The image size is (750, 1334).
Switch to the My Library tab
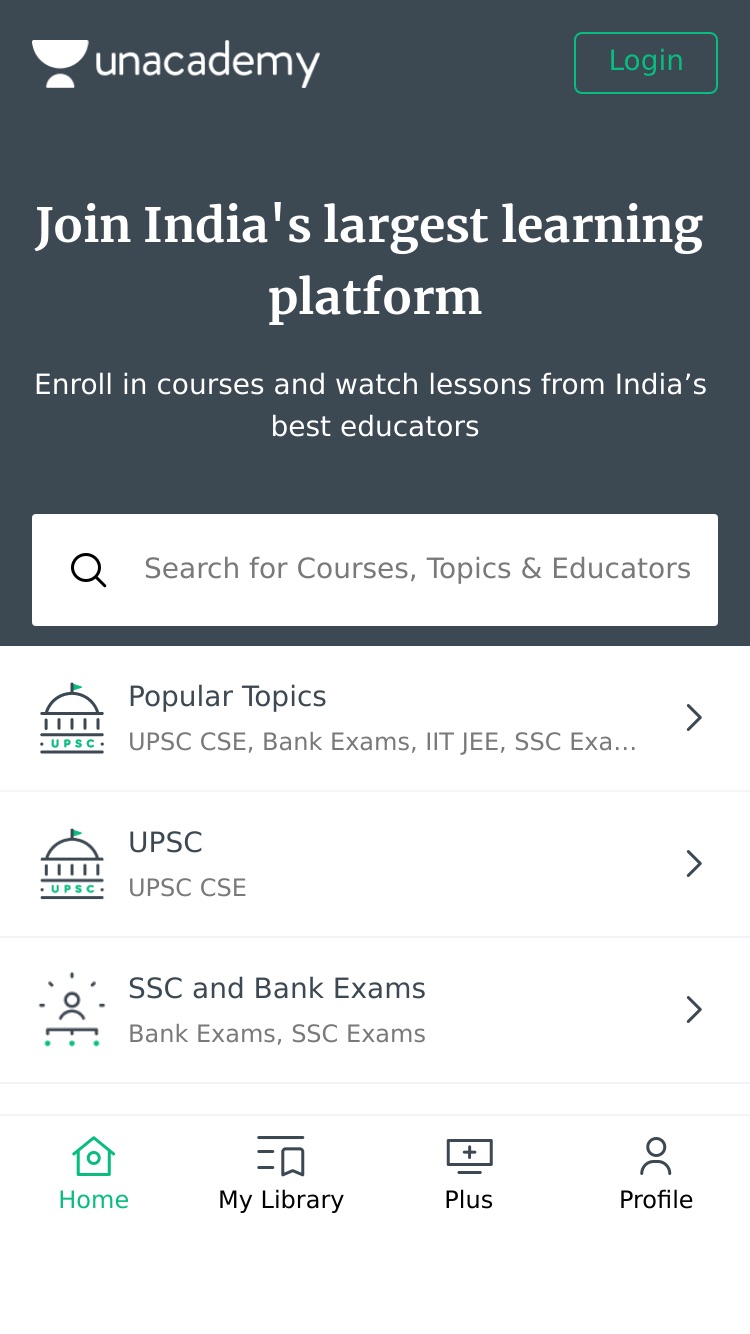coord(281,1174)
